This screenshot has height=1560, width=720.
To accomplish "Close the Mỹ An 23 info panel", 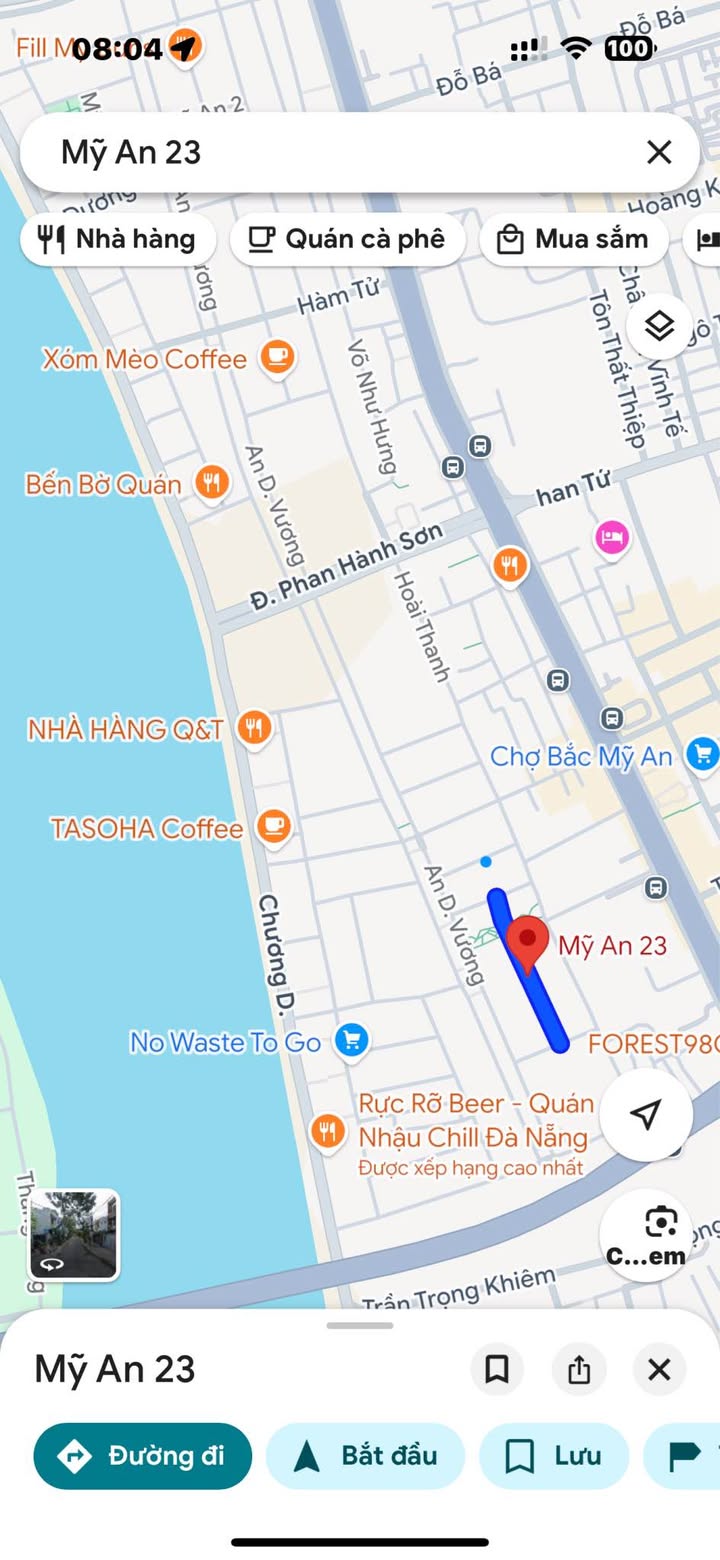I will [x=659, y=1369].
